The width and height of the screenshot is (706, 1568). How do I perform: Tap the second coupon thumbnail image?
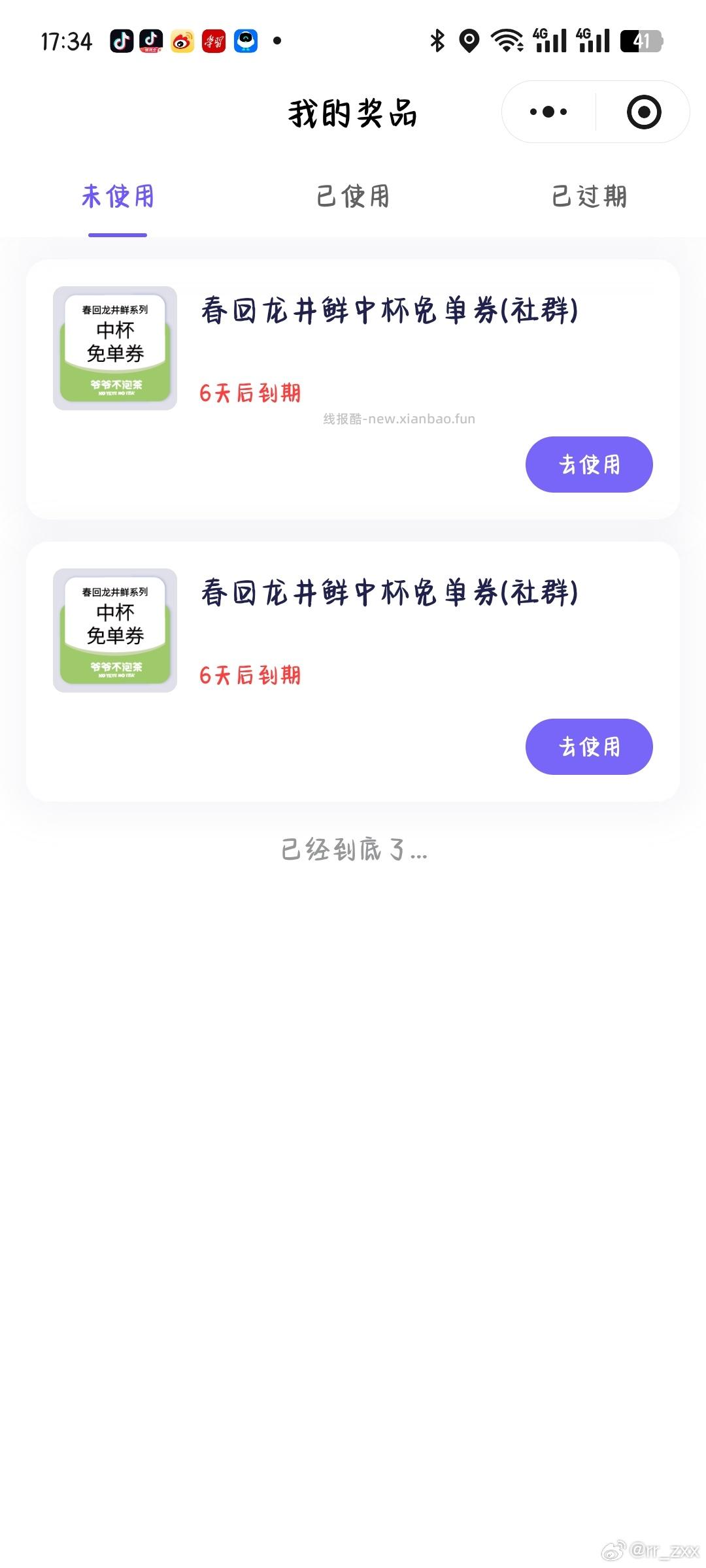(x=114, y=630)
